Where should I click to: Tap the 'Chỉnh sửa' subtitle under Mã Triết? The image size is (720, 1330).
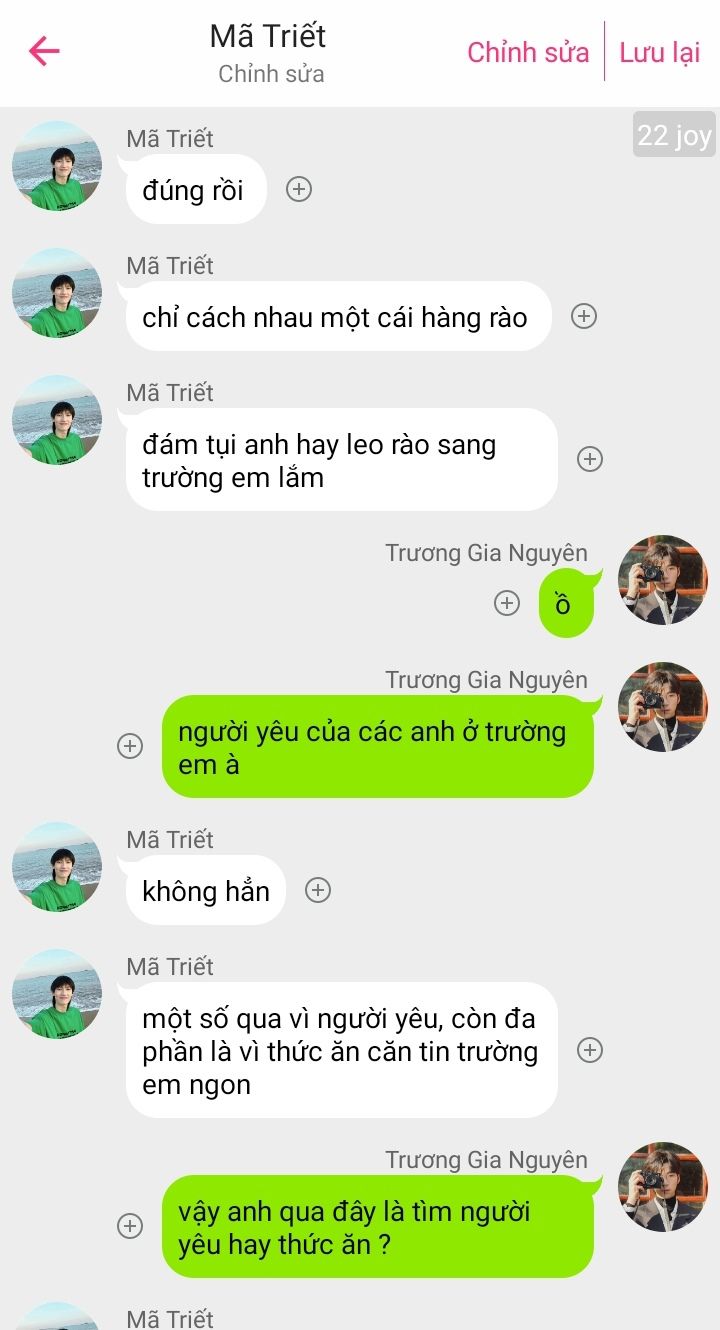tap(271, 74)
